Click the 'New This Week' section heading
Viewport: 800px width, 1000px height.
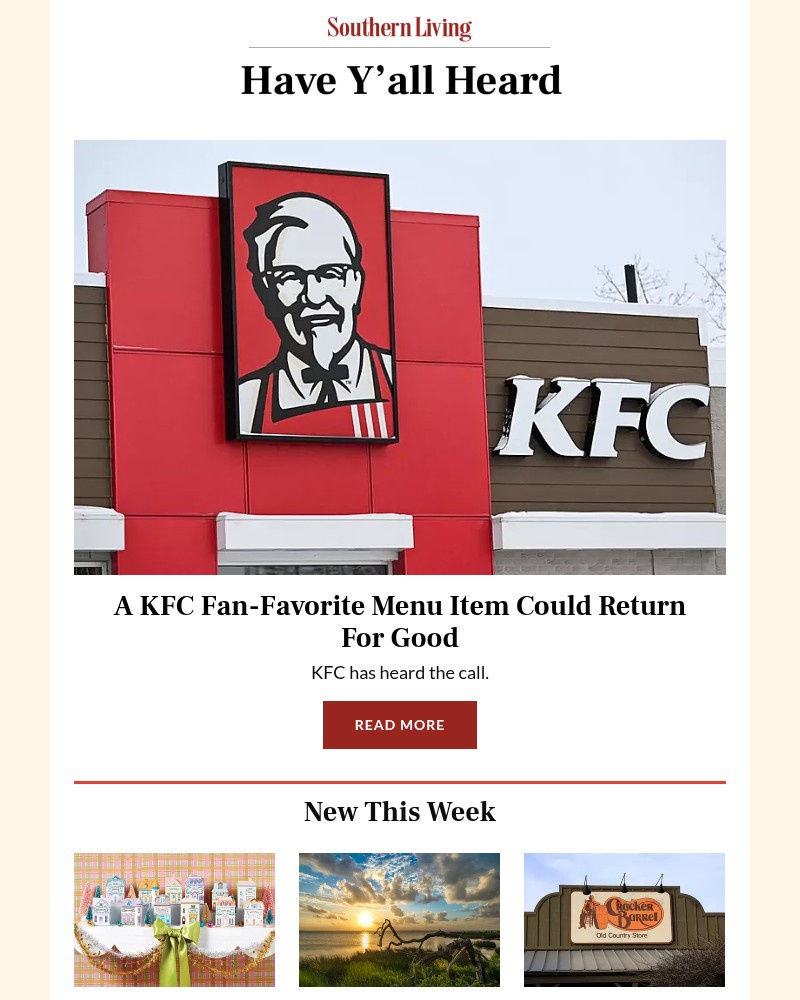pos(399,811)
